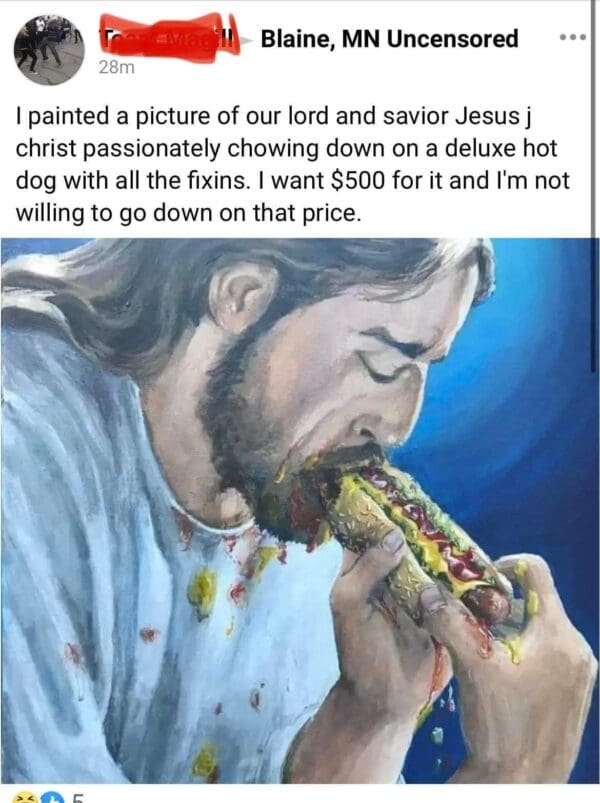Open the list of post reactions
The width and height of the screenshot is (600, 803).
pos(60,796)
